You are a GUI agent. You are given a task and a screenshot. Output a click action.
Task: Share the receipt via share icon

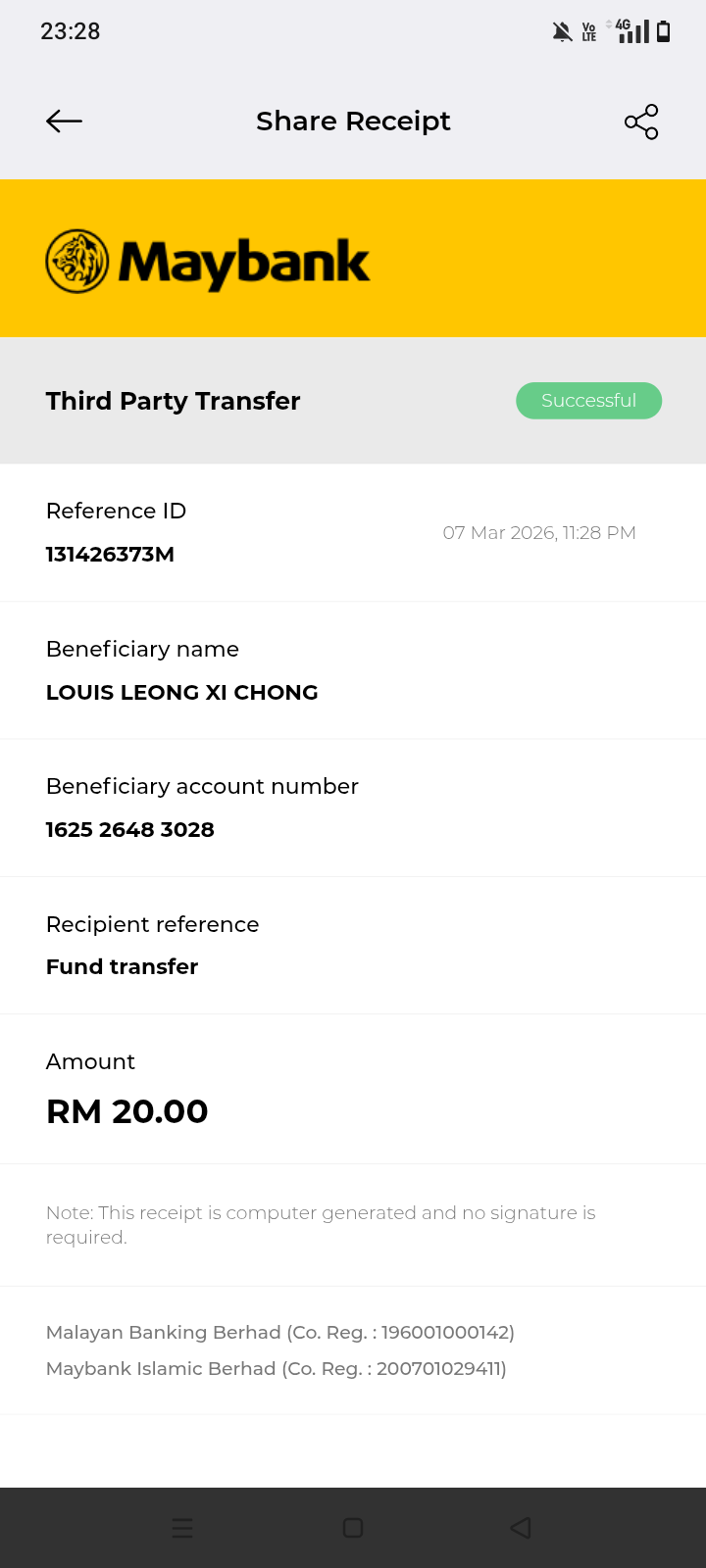(641, 122)
